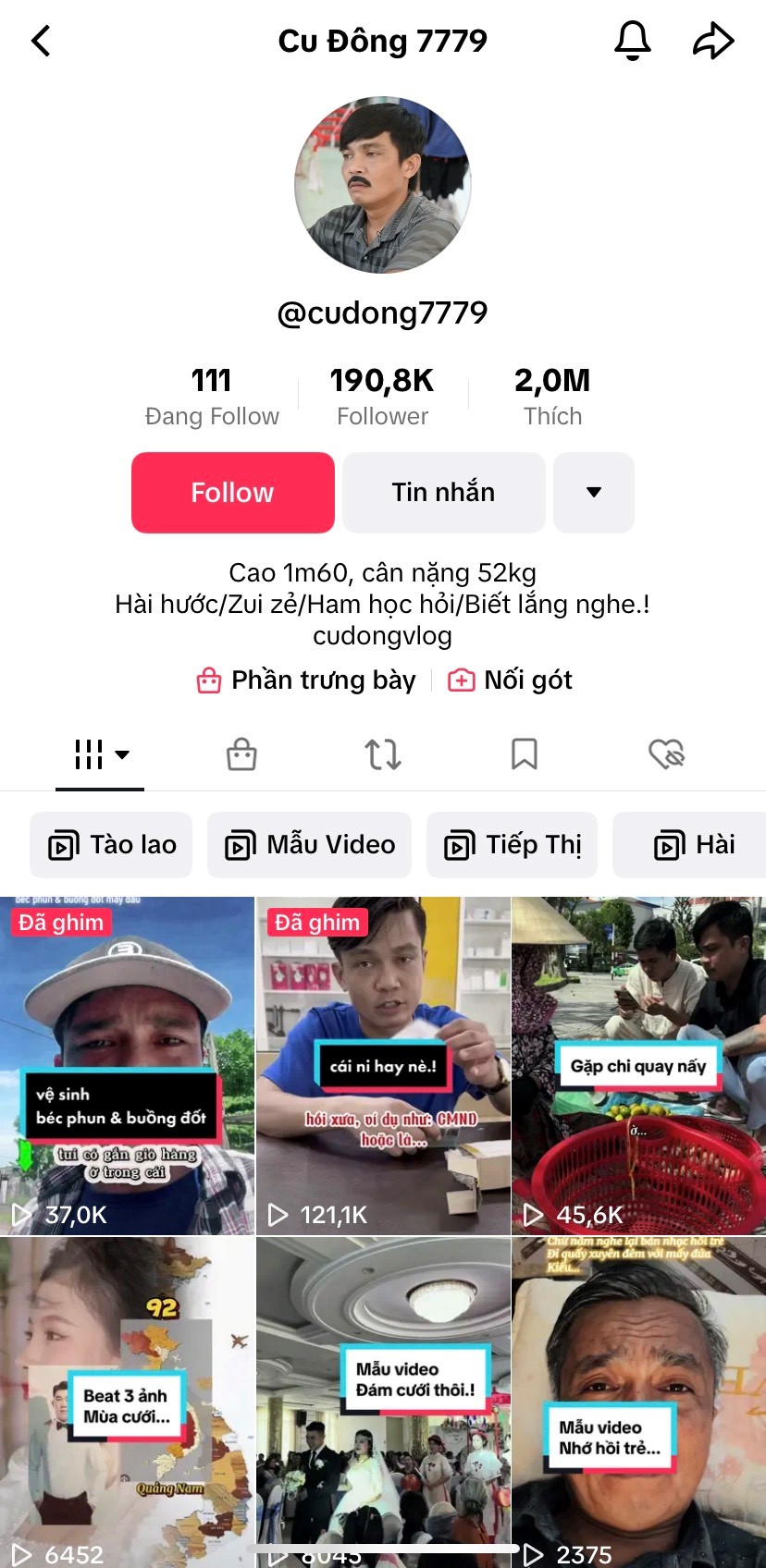Go back using the top arrow
This screenshot has width=766, height=1568.
point(41,41)
